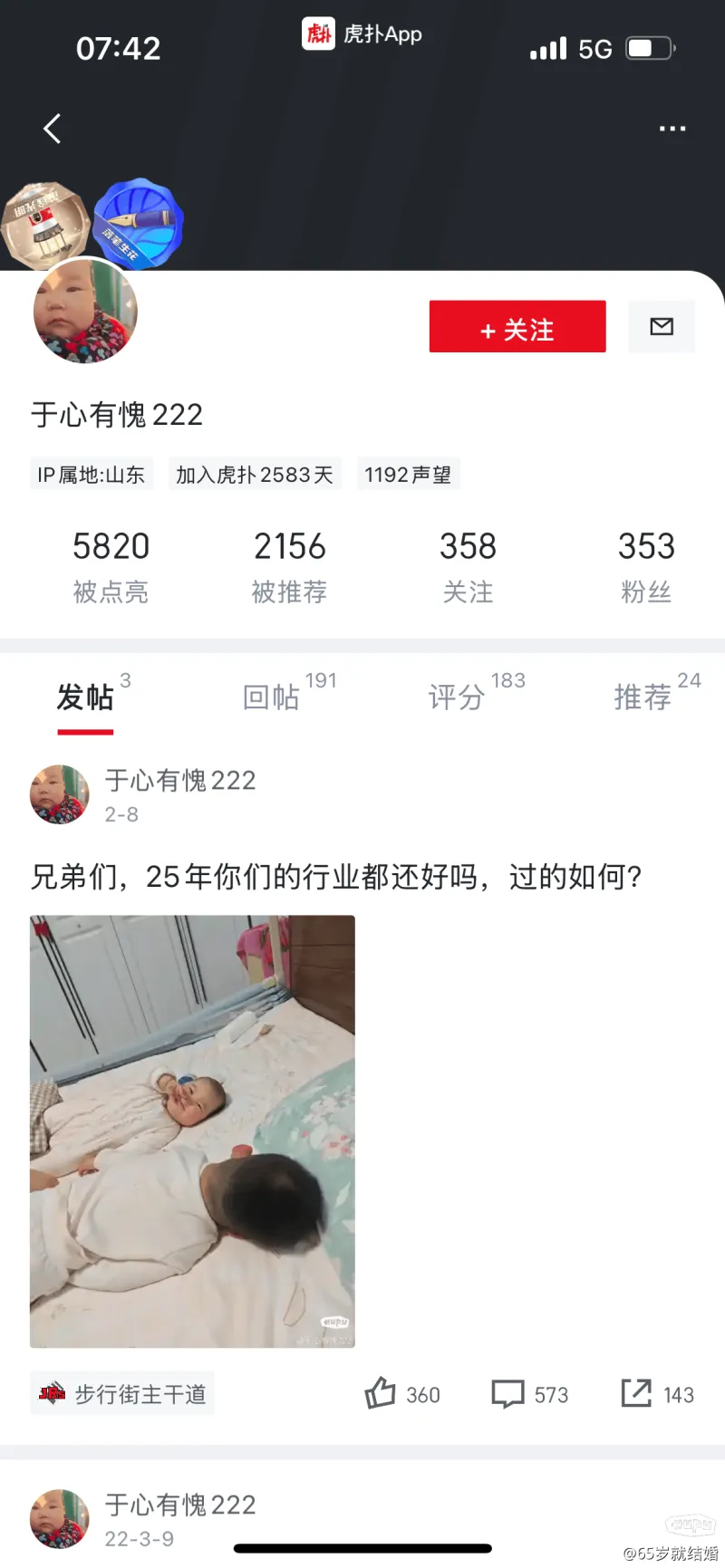Open comments on the post with 573 replies
The width and height of the screenshot is (725, 1568).
(529, 1394)
